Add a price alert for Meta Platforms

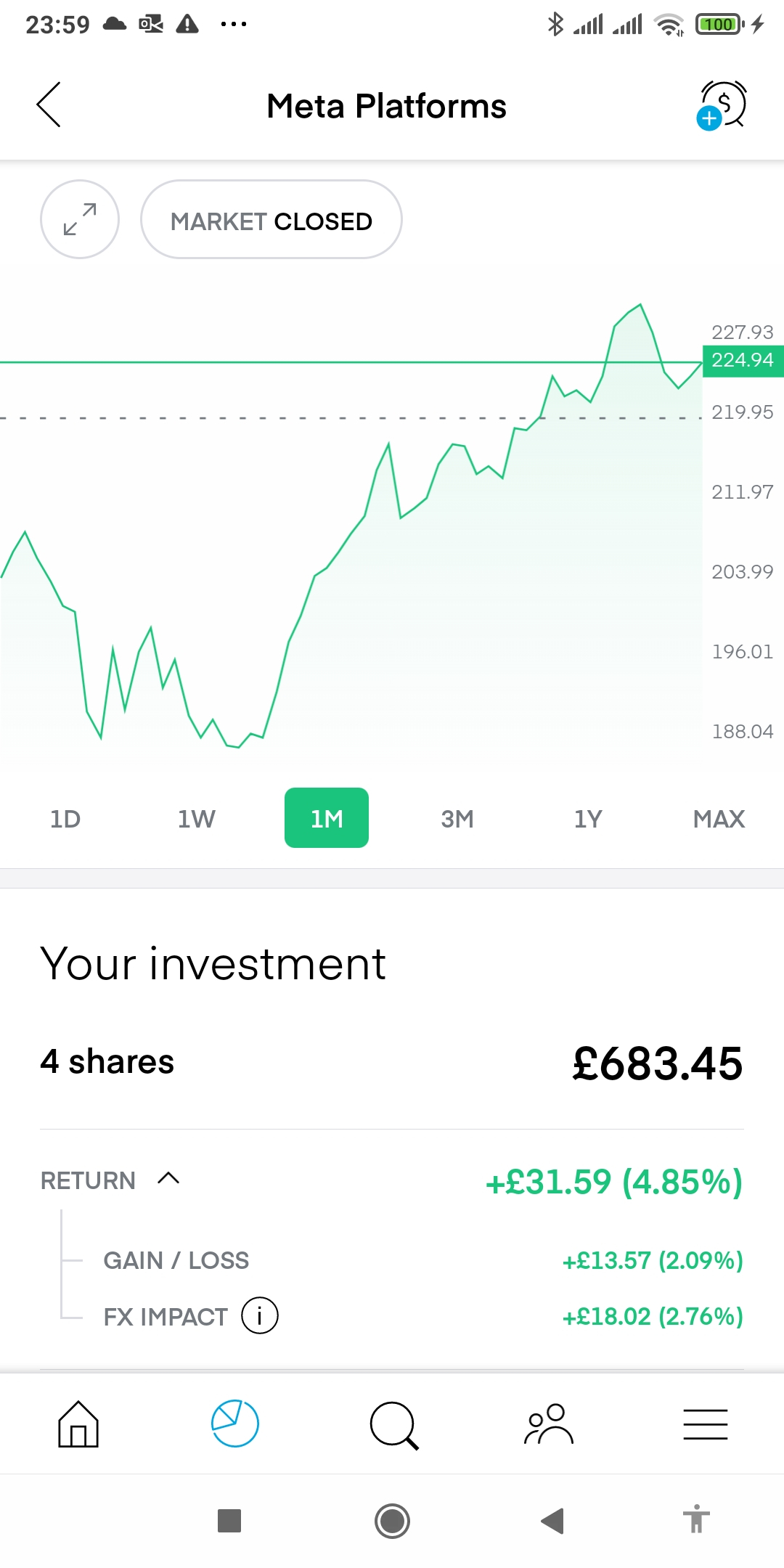[722, 105]
